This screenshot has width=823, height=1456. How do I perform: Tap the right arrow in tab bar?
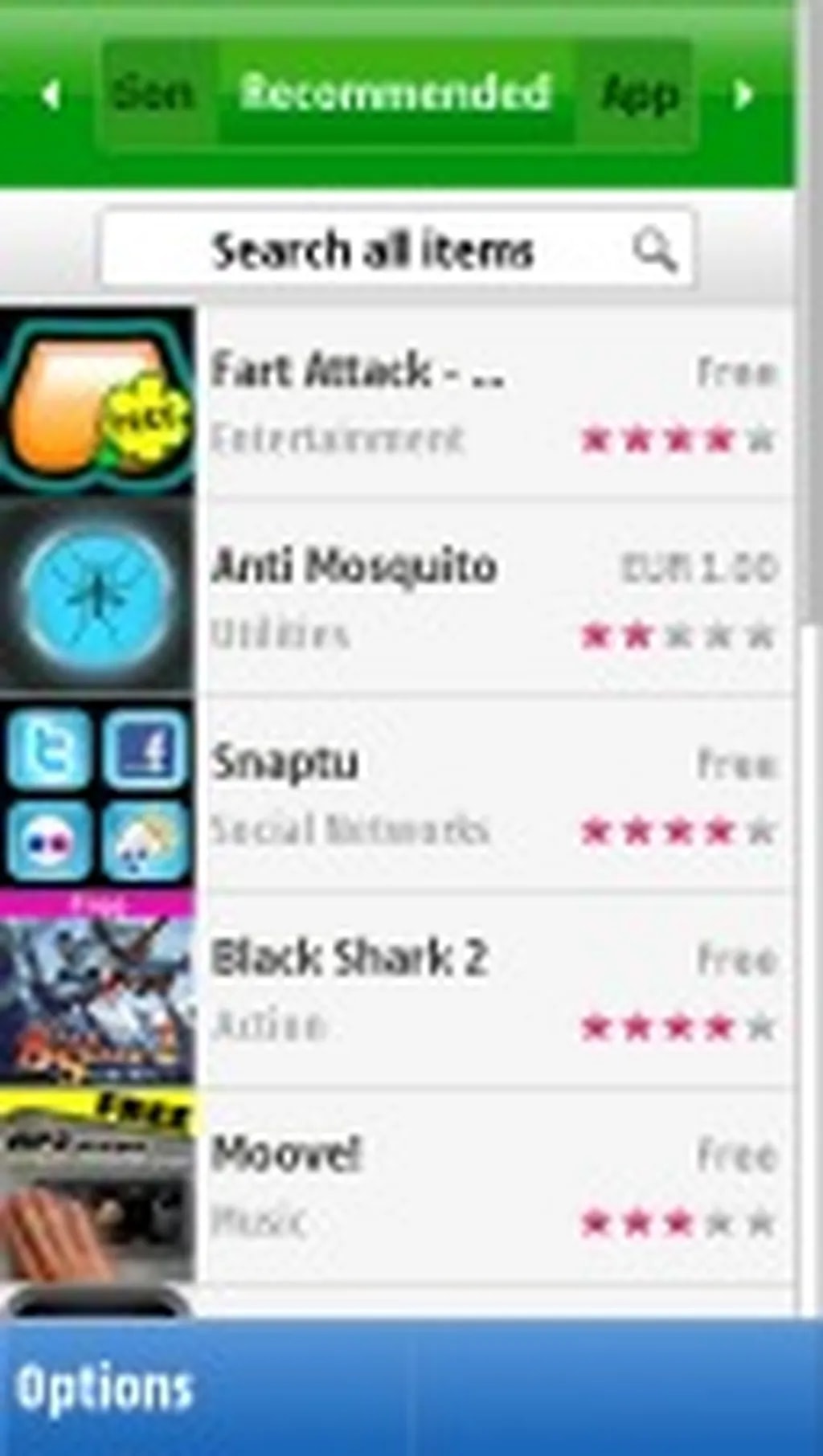click(x=743, y=95)
